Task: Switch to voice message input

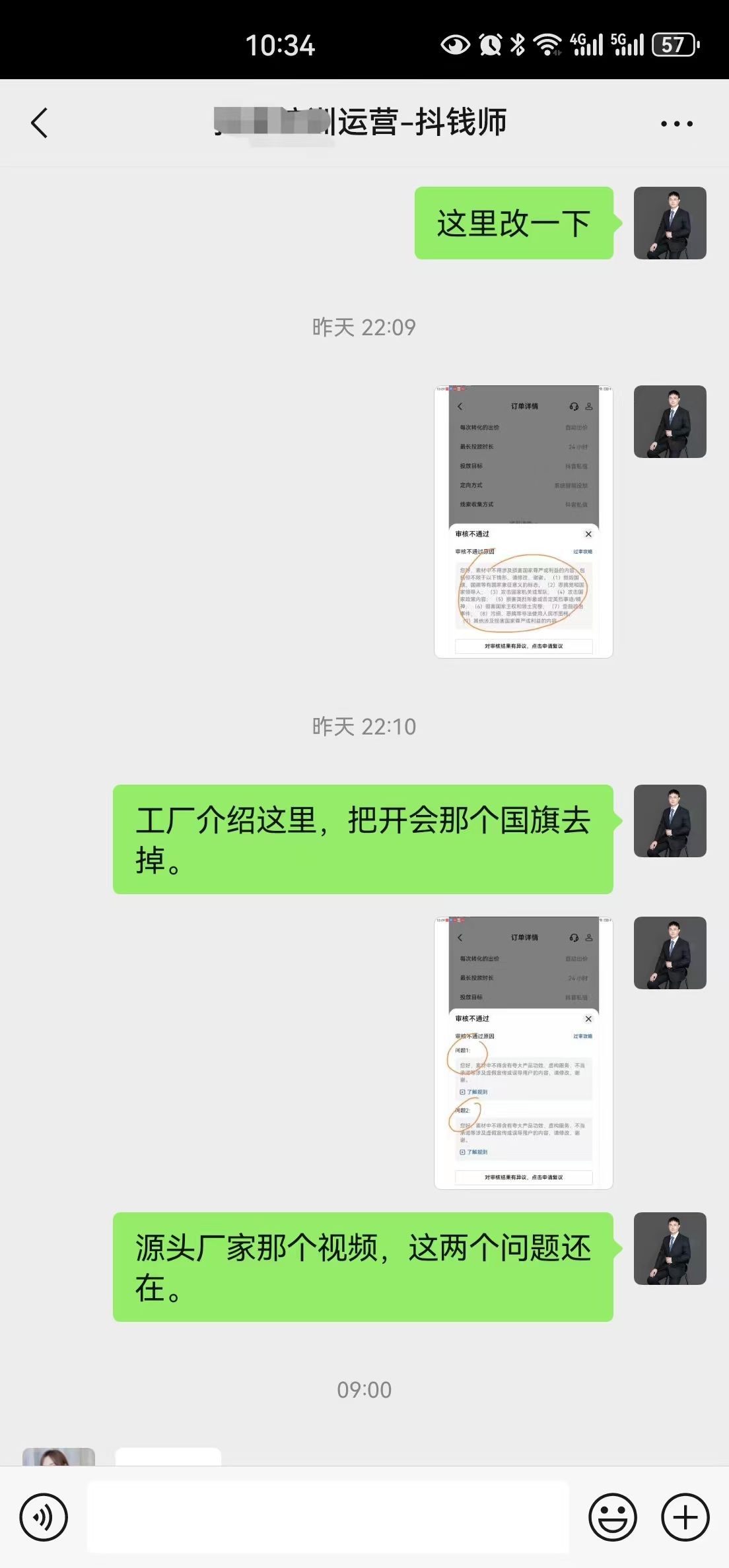Action: pos(44,1517)
